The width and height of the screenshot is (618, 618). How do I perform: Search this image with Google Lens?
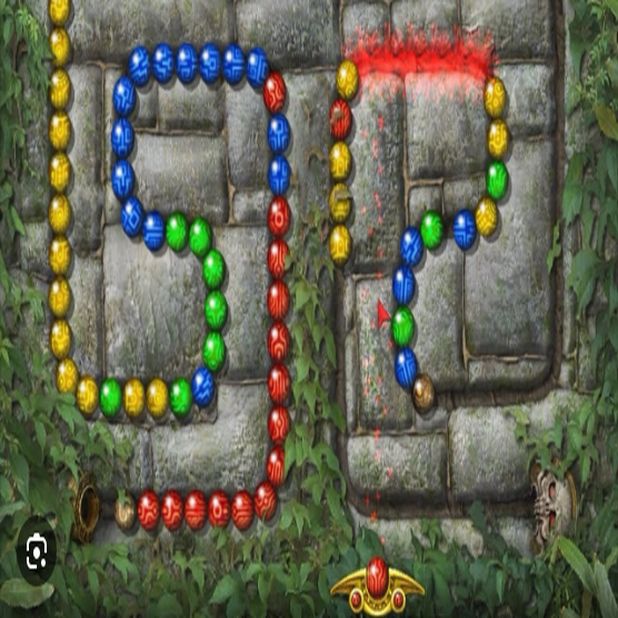(x=36, y=551)
